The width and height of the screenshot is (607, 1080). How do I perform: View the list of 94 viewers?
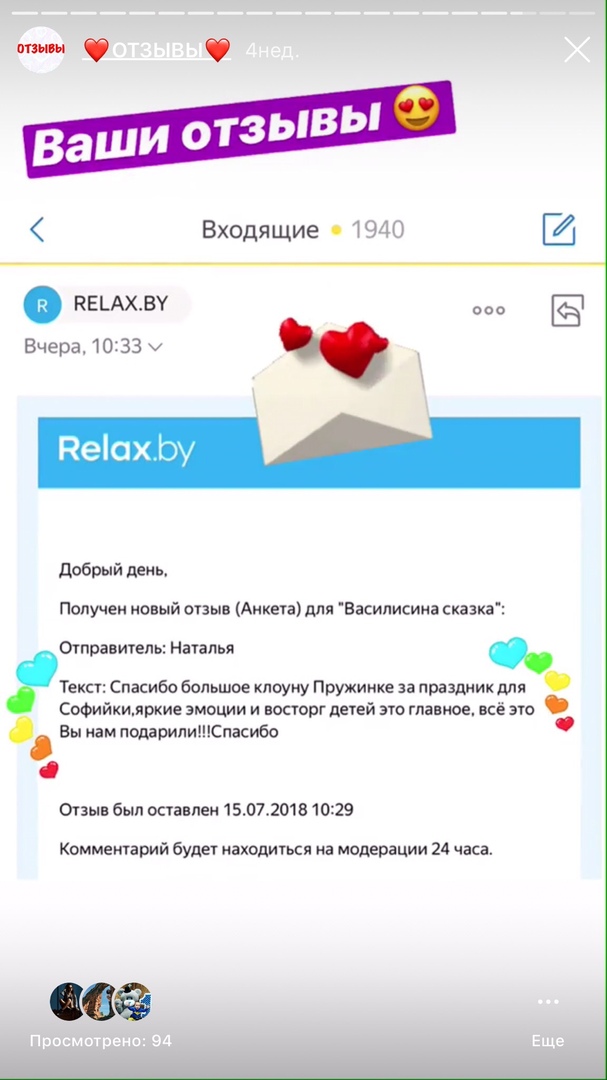[100, 1040]
